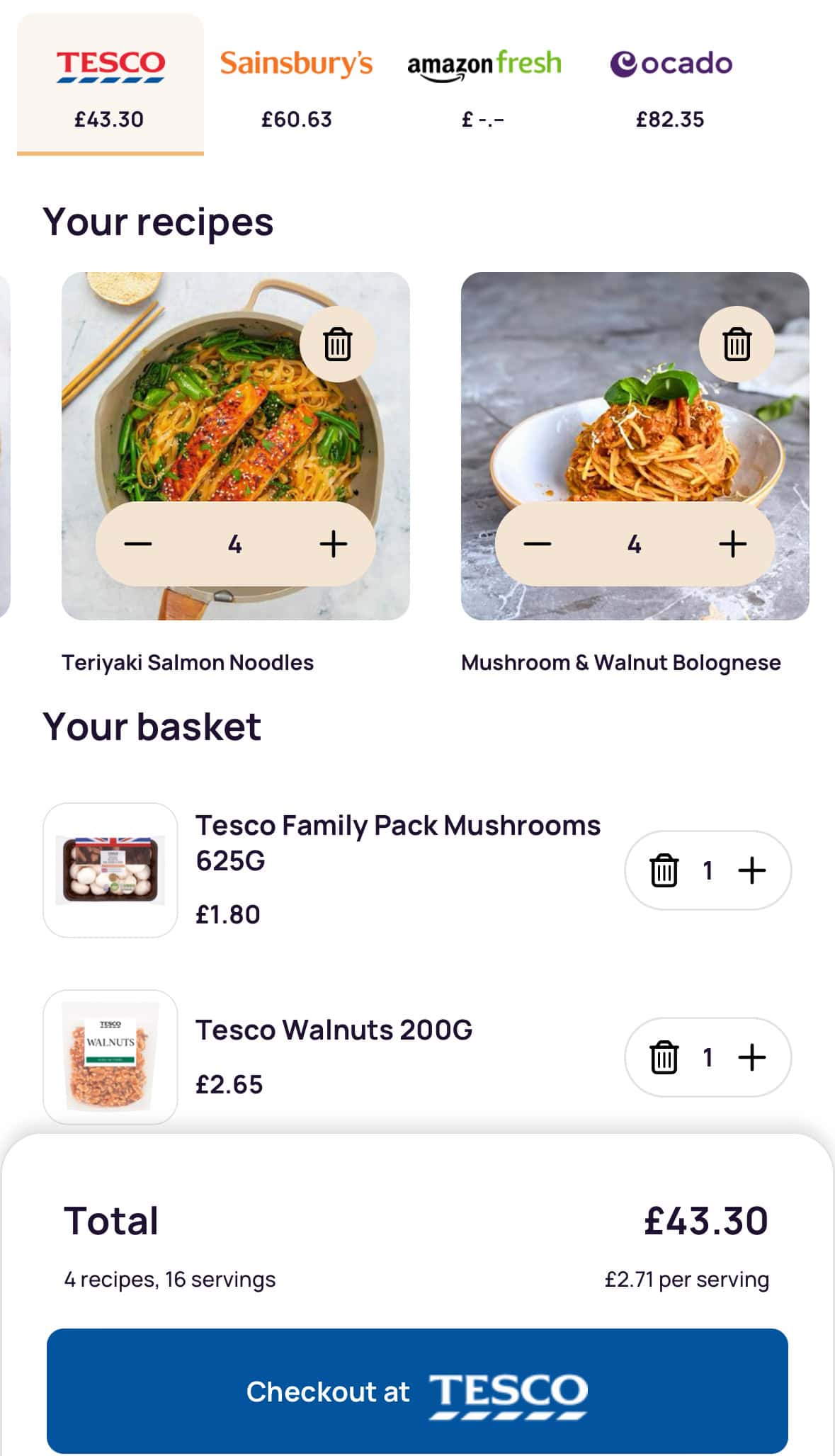This screenshot has height=1456, width=835.
Task: Increase servings for Mushroom & Walnut Bolognese
Action: [734, 543]
